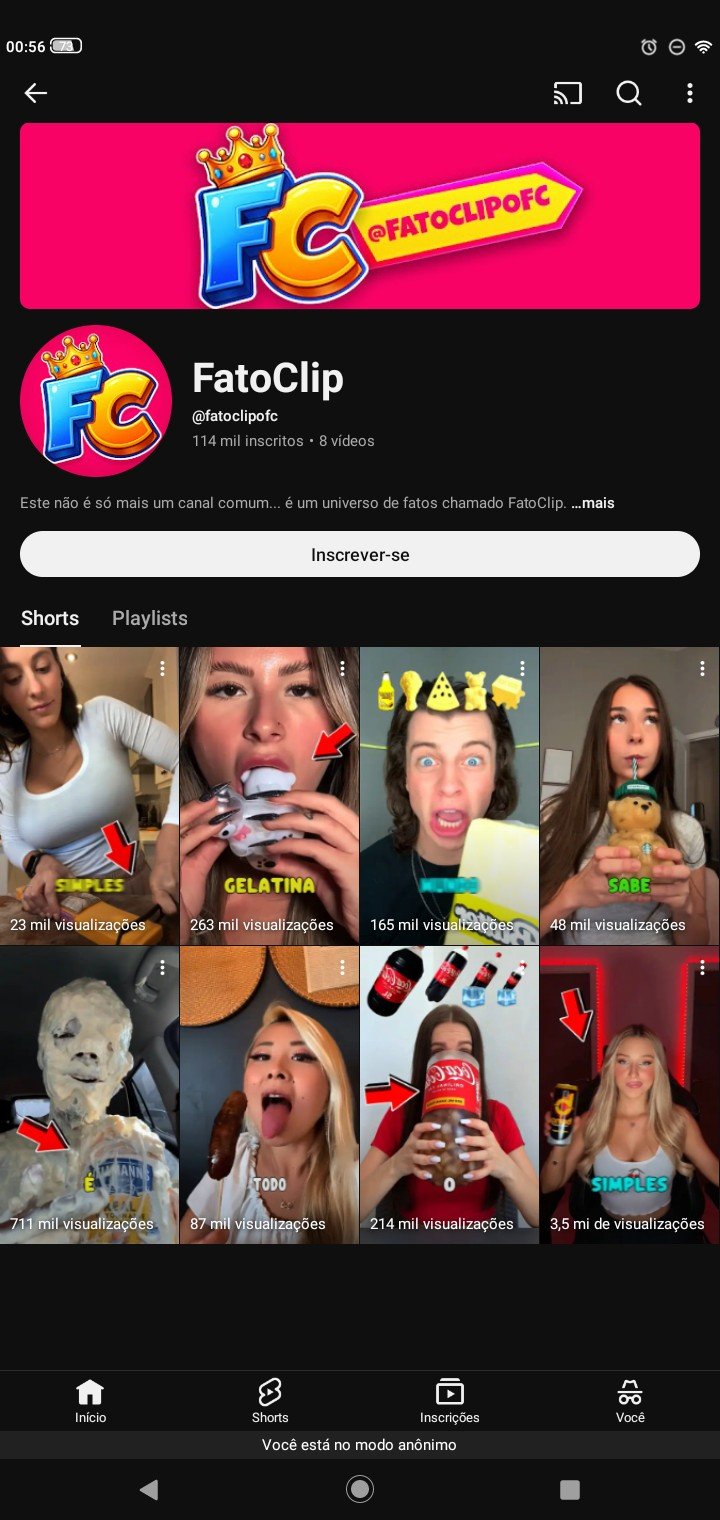Tap the cast to device icon

point(567,93)
